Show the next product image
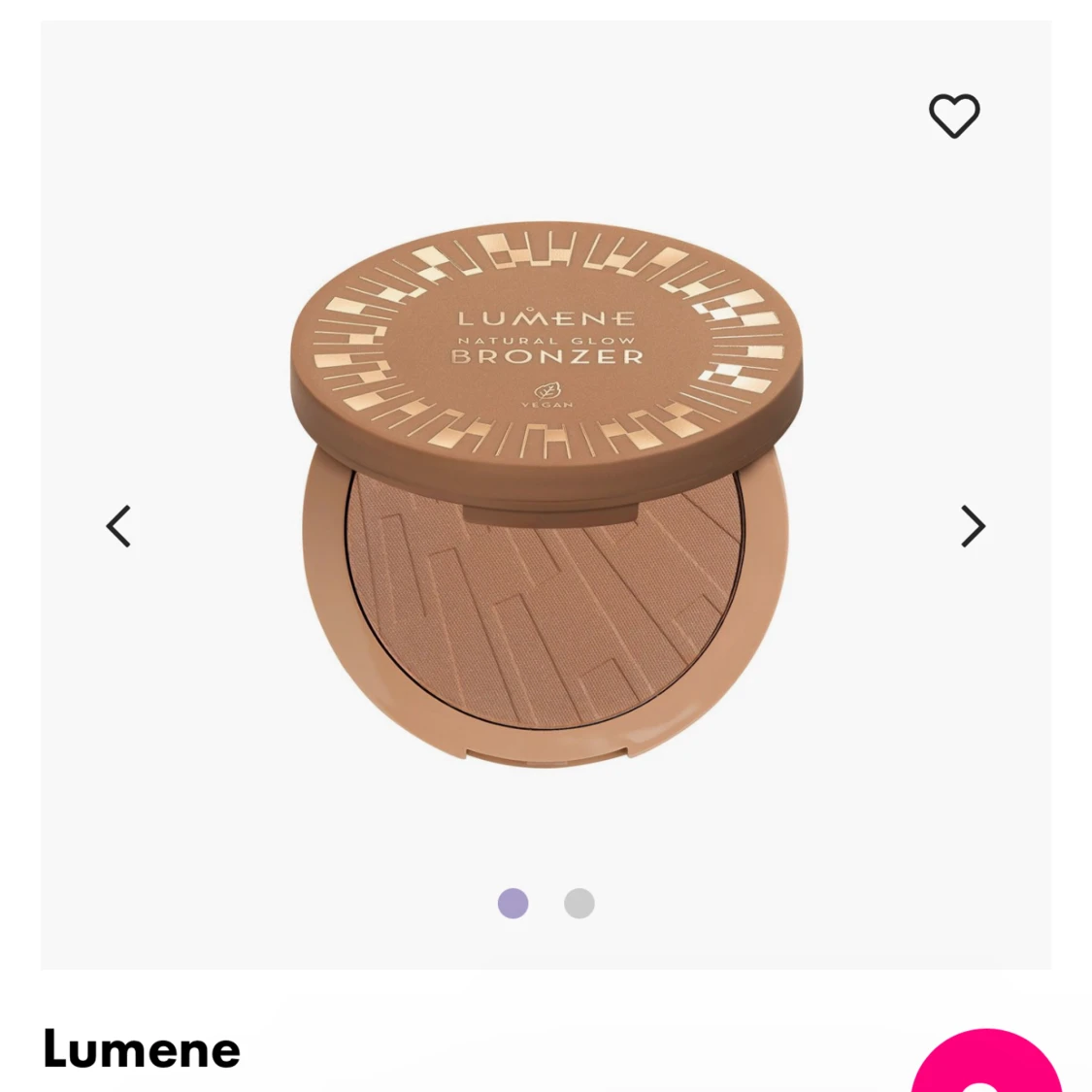The height and width of the screenshot is (1092, 1092). [x=973, y=526]
